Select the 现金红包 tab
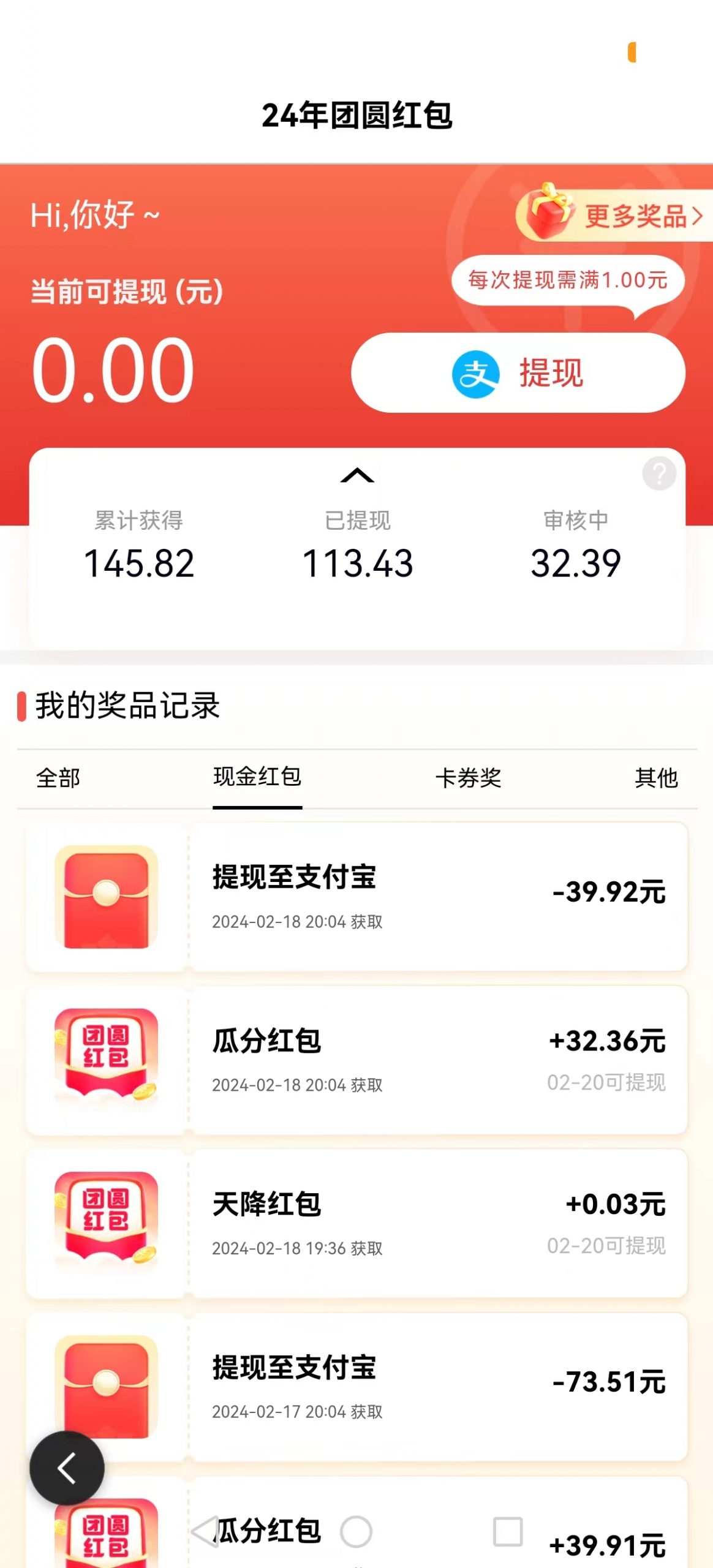This screenshot has height=1568, width=713. pyautogui.click(x=257, y=777)
